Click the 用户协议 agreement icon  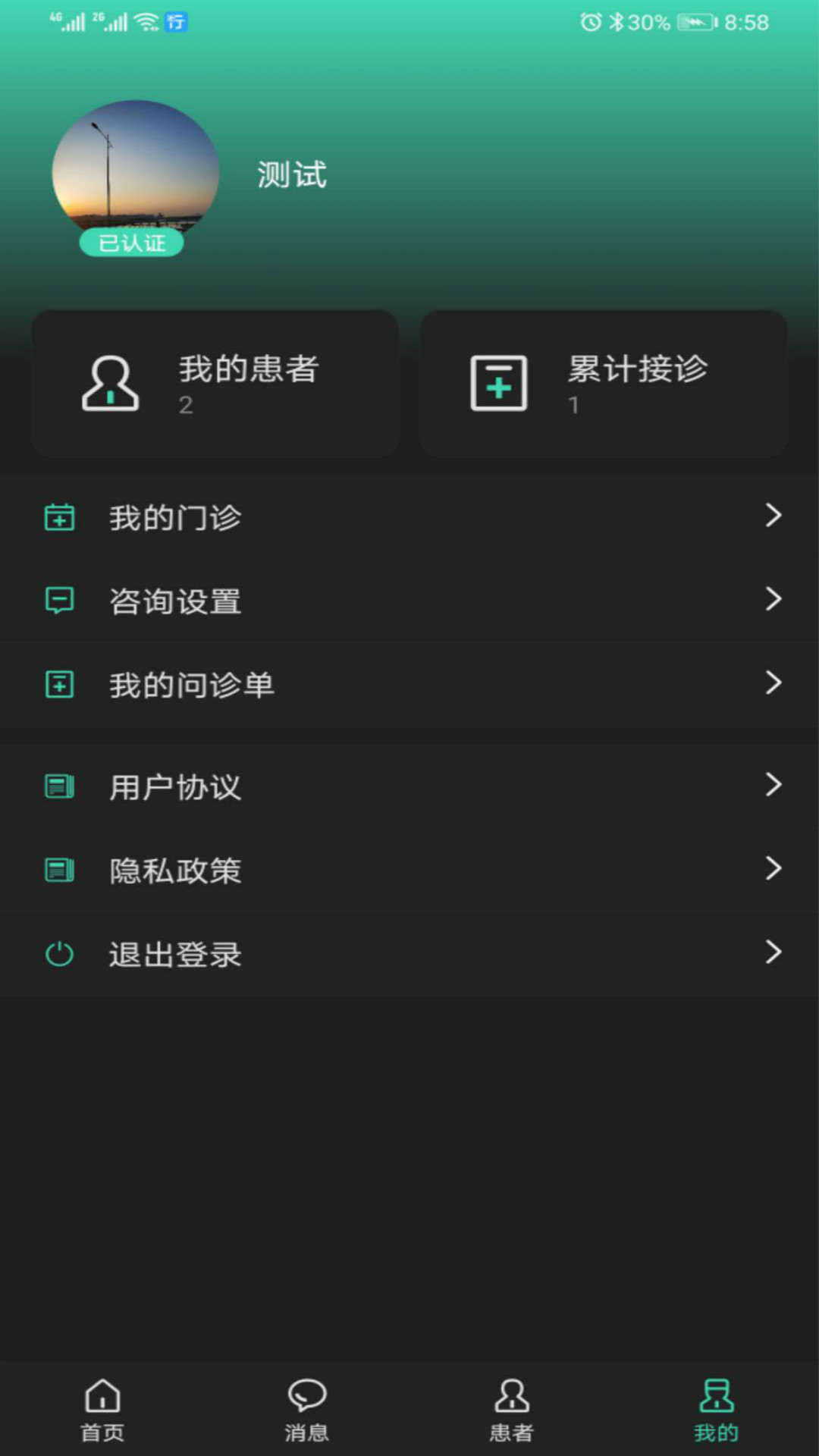pos(60,787)
